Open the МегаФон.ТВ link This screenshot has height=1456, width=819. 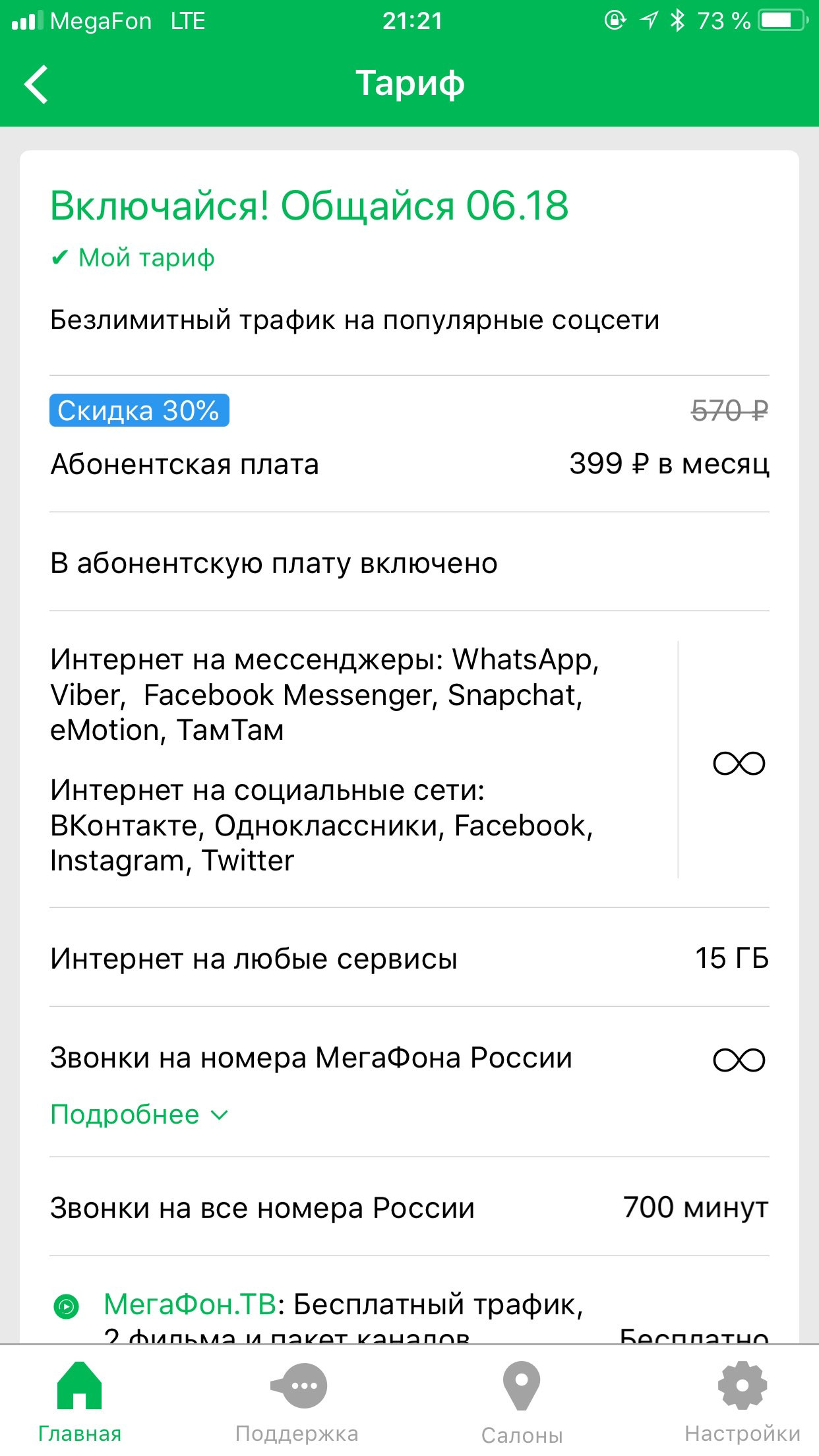[x=190, y=1304]
